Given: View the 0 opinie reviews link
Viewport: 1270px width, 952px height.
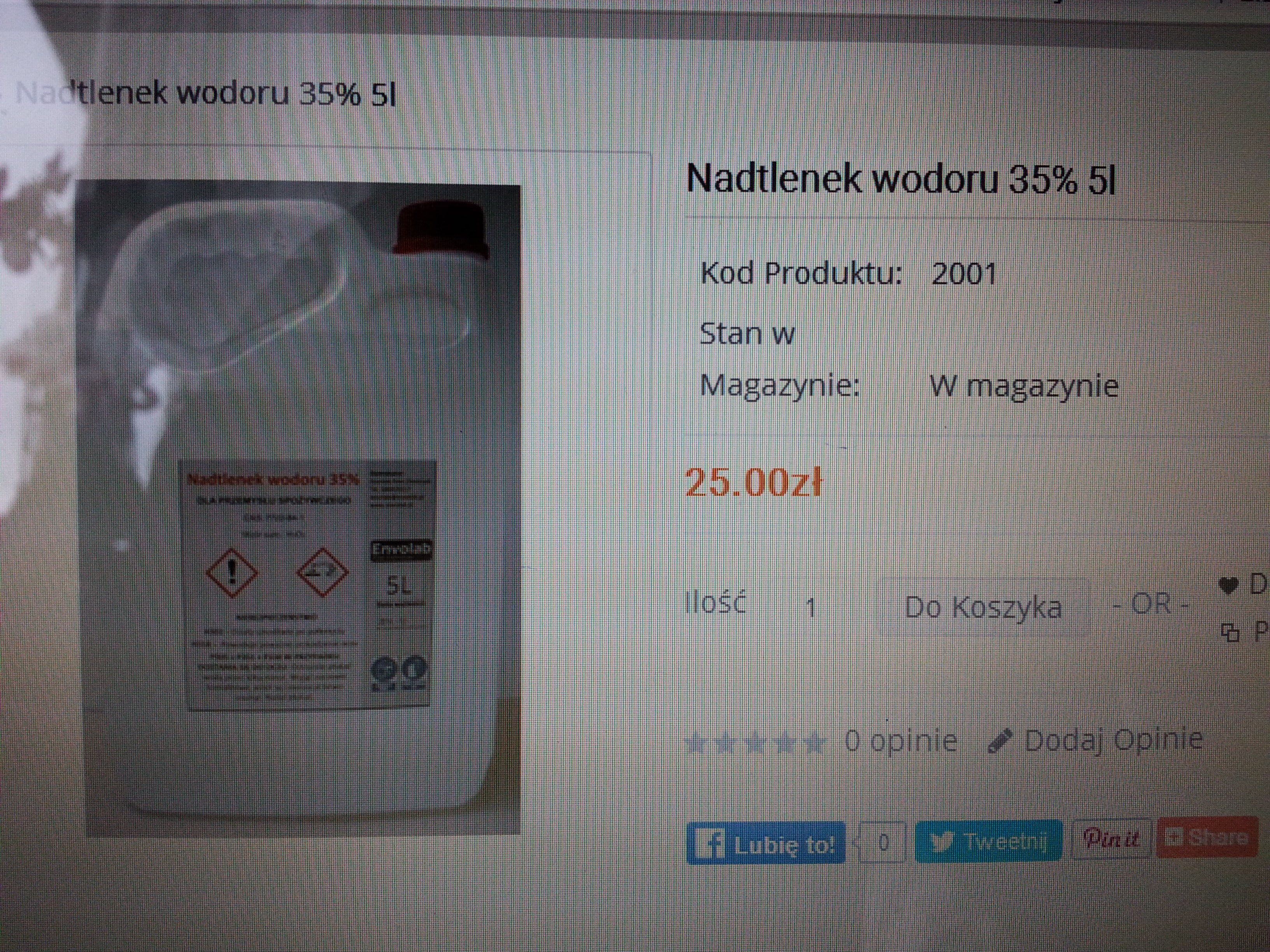Looking at the screenshot, I should click(x=900, y=741).
